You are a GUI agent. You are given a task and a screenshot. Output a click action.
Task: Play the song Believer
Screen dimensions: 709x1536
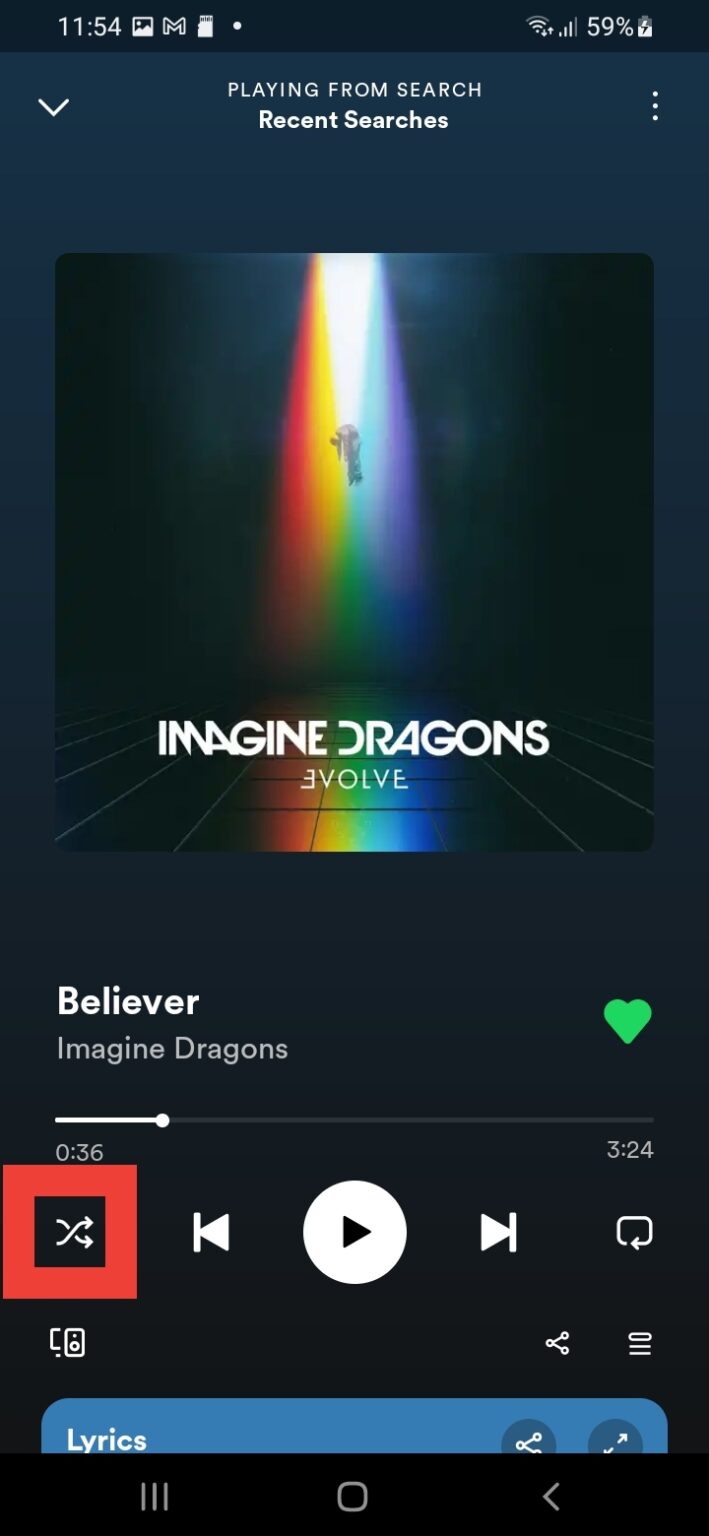point(354,1232)
